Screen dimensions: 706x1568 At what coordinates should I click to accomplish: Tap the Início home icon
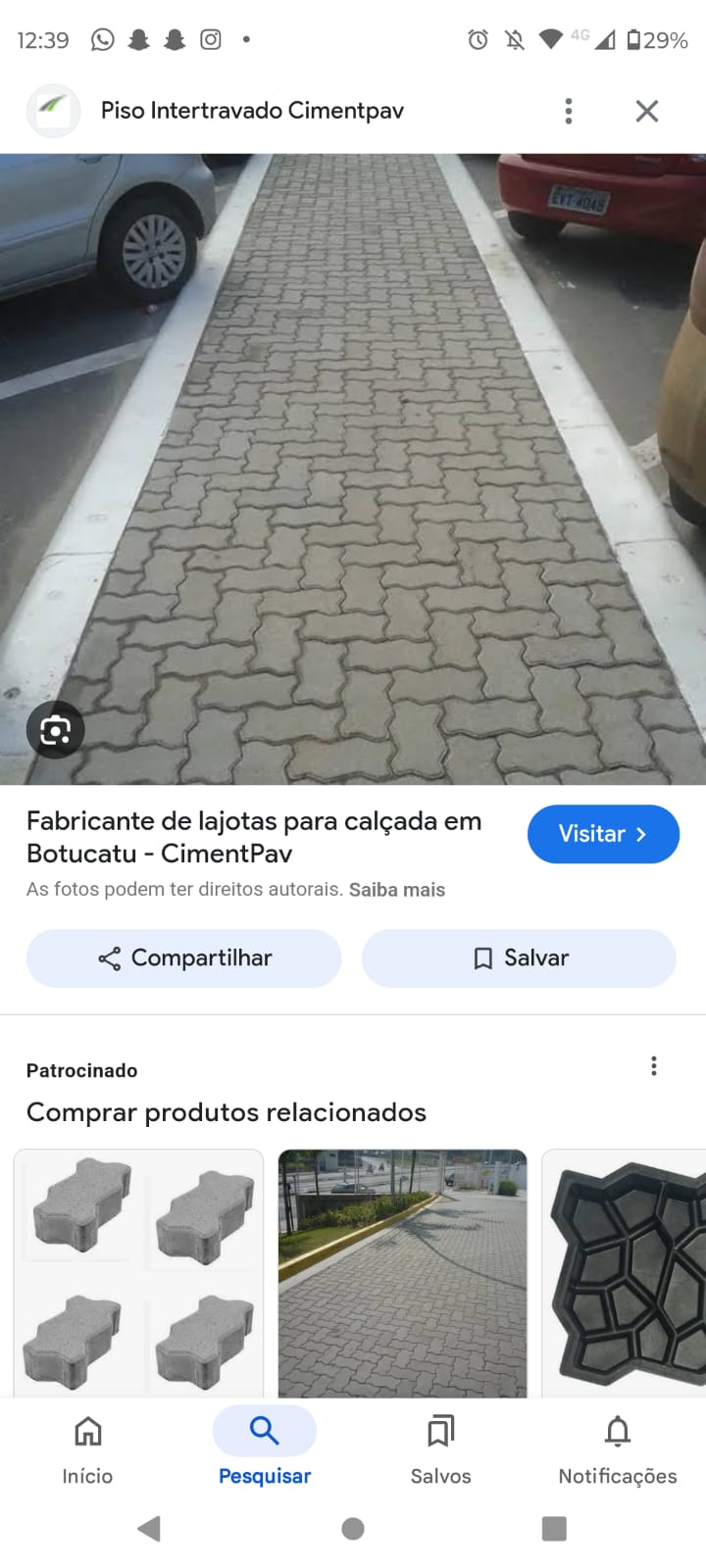87,1431
